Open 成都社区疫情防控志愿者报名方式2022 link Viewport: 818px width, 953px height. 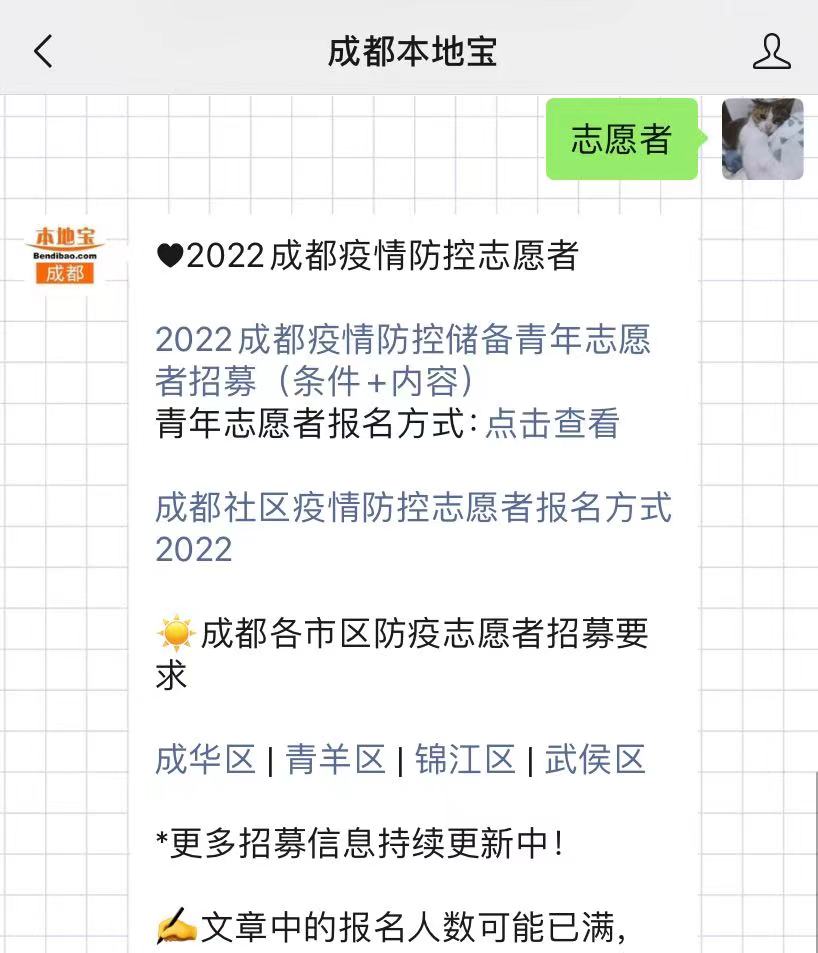click(x=412, y=527)
